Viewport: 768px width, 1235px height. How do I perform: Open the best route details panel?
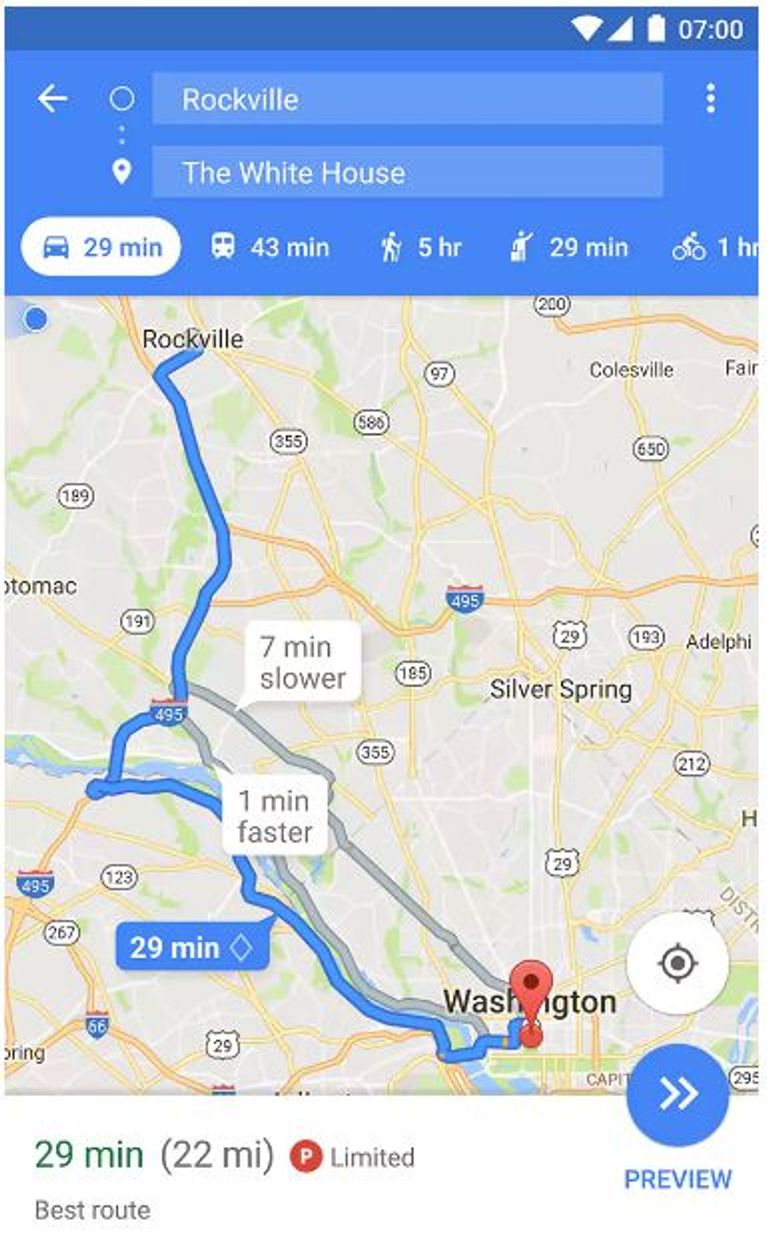pos(224,1180)
